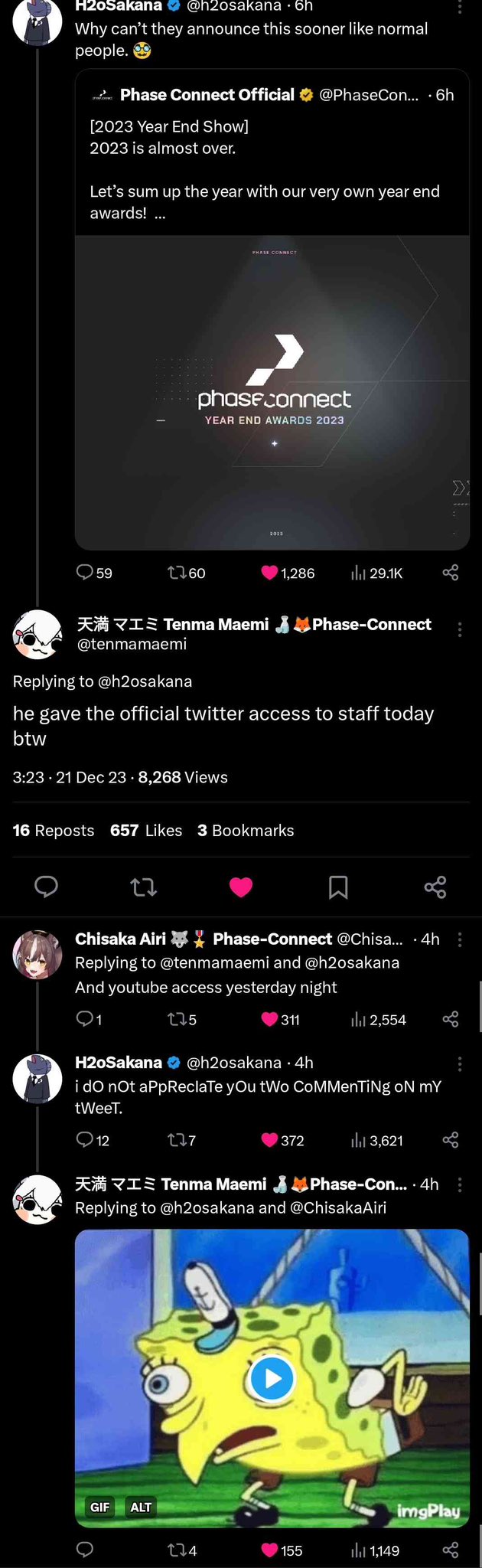Image resolution: width=482 pixels, height=1568 pixels.
Task: Open Chisaka Airi's profile avatar
Action: tap(37, 955)
